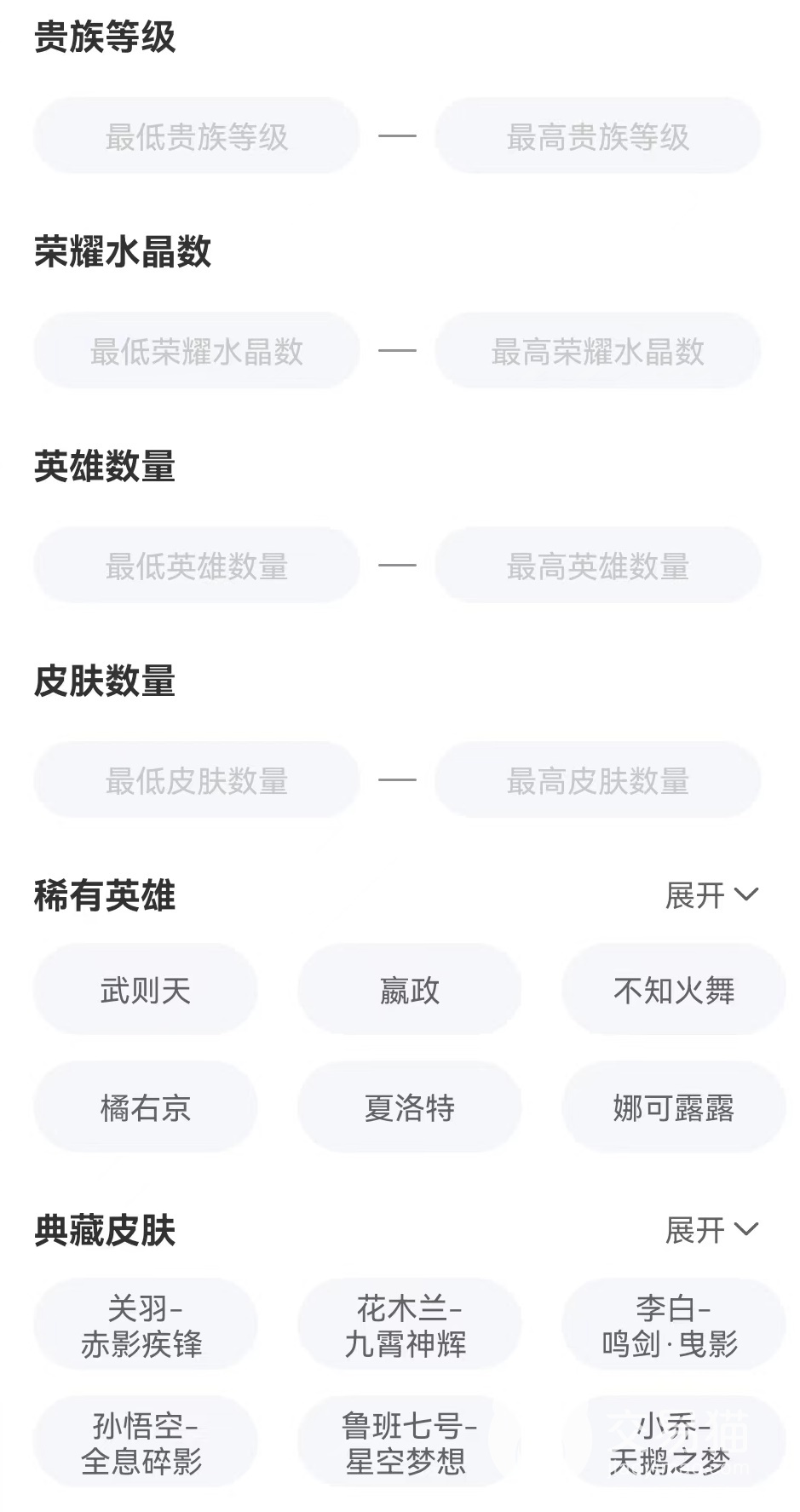Tap the 最高英雄数量 field
Viewport: 800px width, 1512px height.
pos(597,566)
